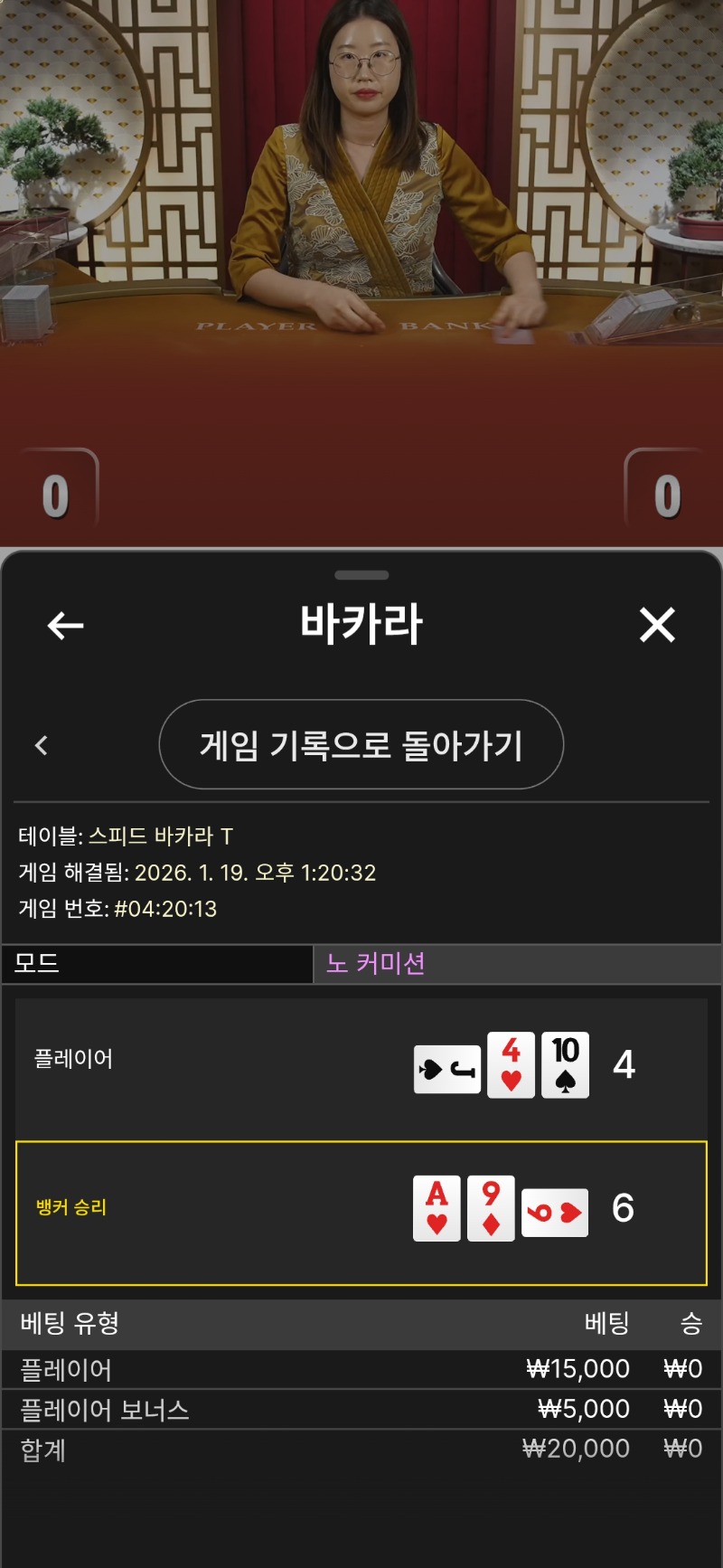The height and width of the screenshot is (1568, 723).
Task: Tap 게임 기록으로 돌아가기 button
Action: point(361,745)
